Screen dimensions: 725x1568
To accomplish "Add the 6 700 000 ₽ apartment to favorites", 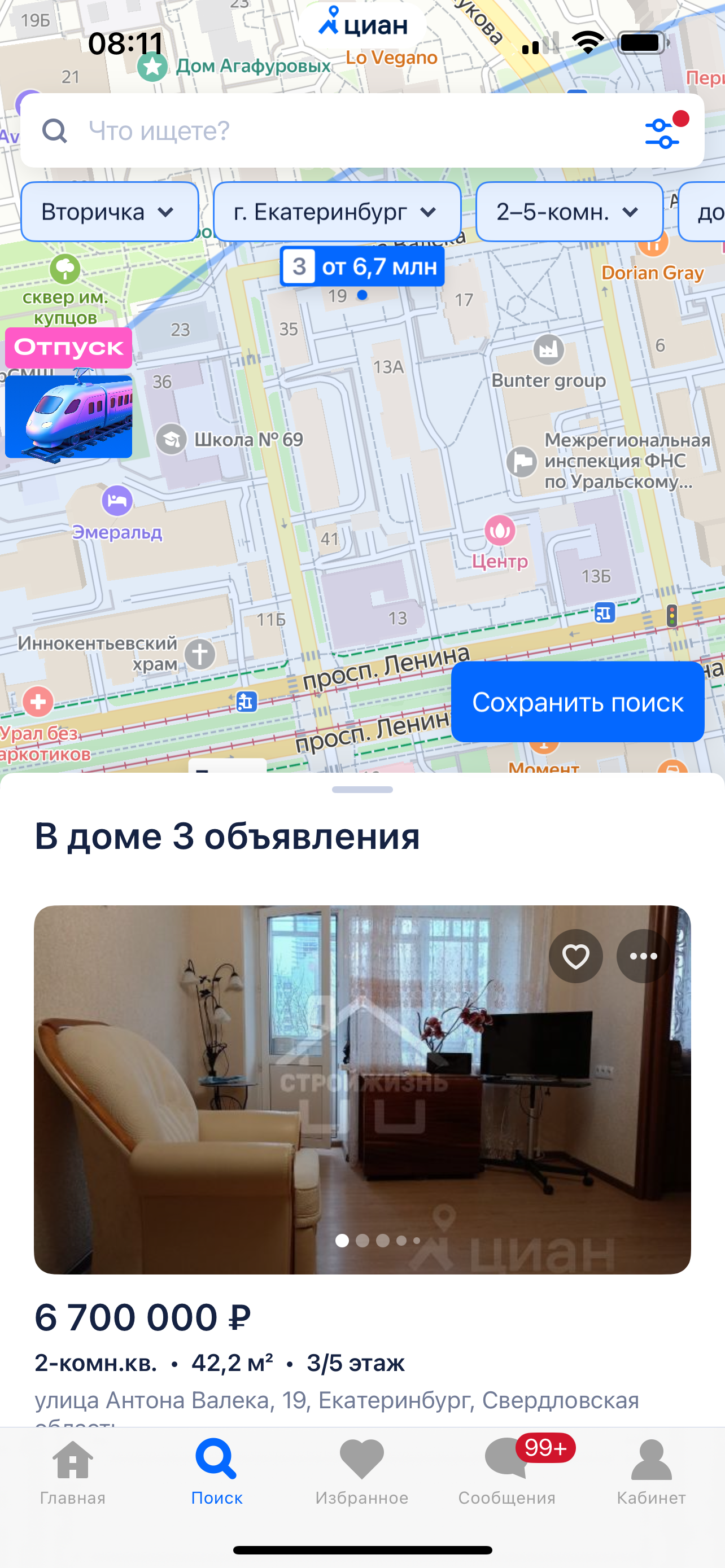I will (x=575, y=956).
